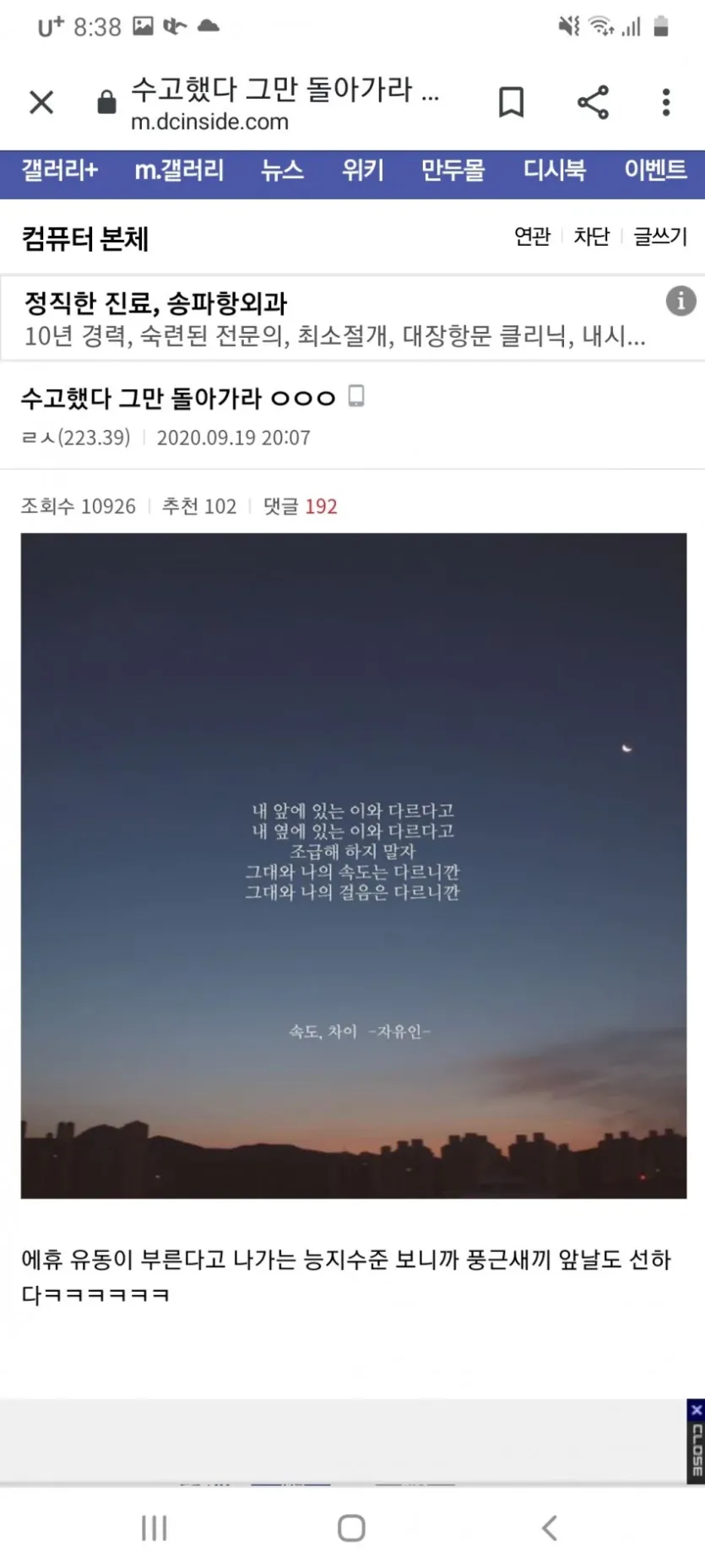Switch to the 갤러리+ tab
The height and width of the screenshot is (1568, 705).
click(60, 171)
